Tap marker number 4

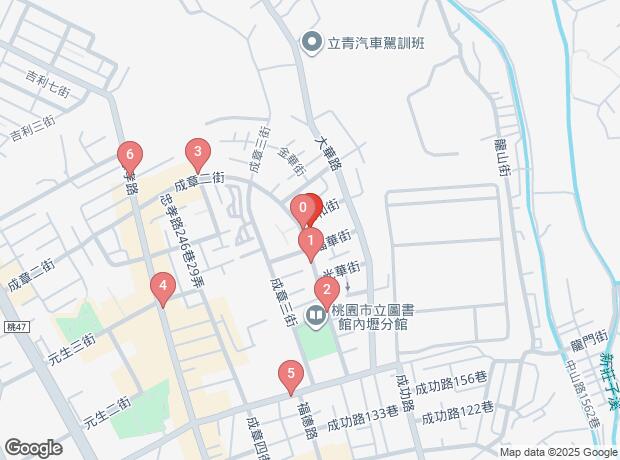coord(163,289)
